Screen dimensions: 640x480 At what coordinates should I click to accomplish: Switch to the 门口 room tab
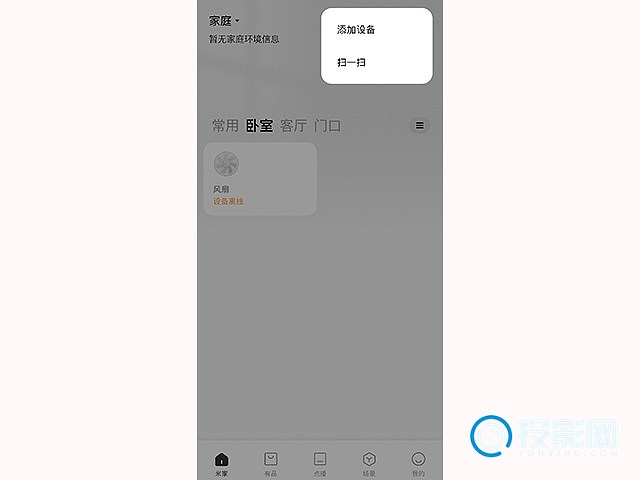(327, 126)
